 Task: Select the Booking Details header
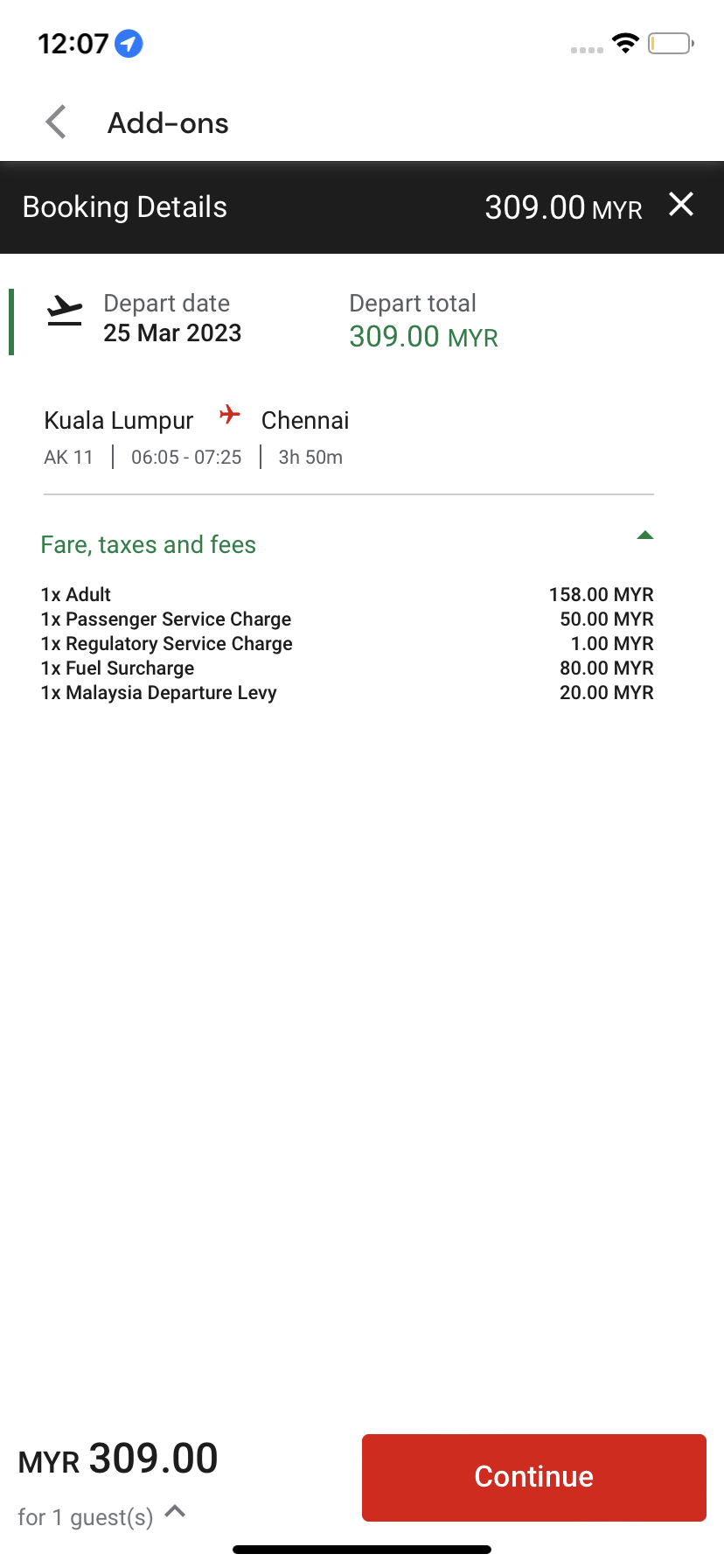point(123,206)
